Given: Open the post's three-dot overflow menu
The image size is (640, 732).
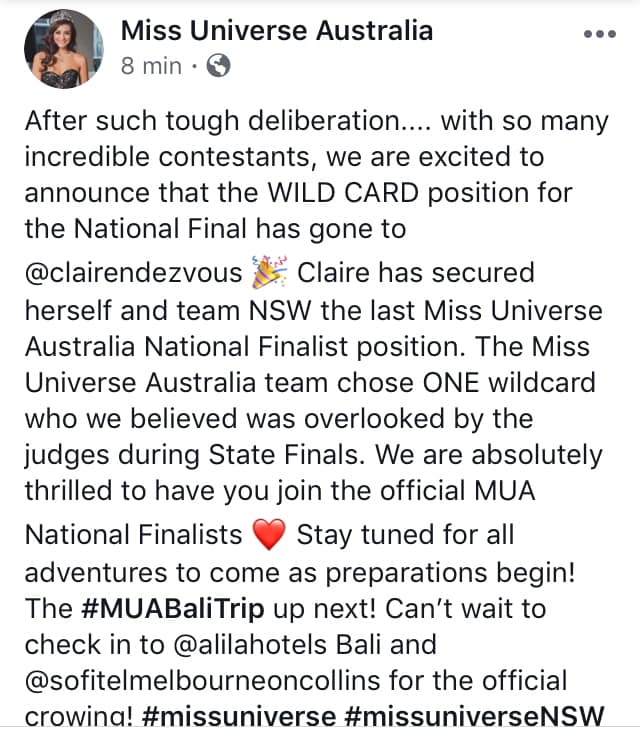Looking at the screenshot, I should (599, 33).
